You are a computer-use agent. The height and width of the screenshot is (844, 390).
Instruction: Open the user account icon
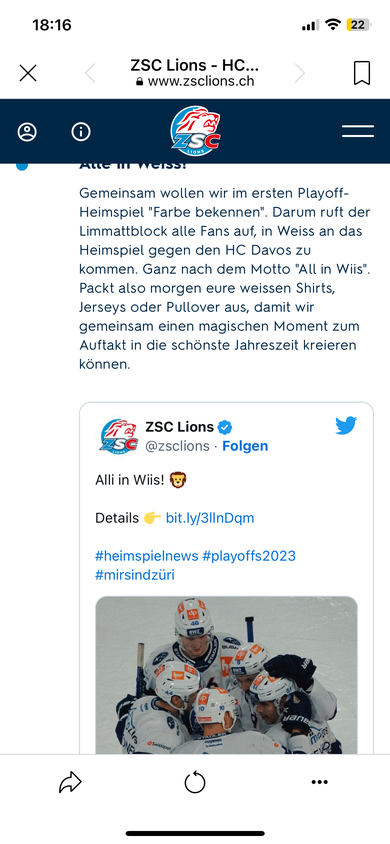click(x=27, y=132)
